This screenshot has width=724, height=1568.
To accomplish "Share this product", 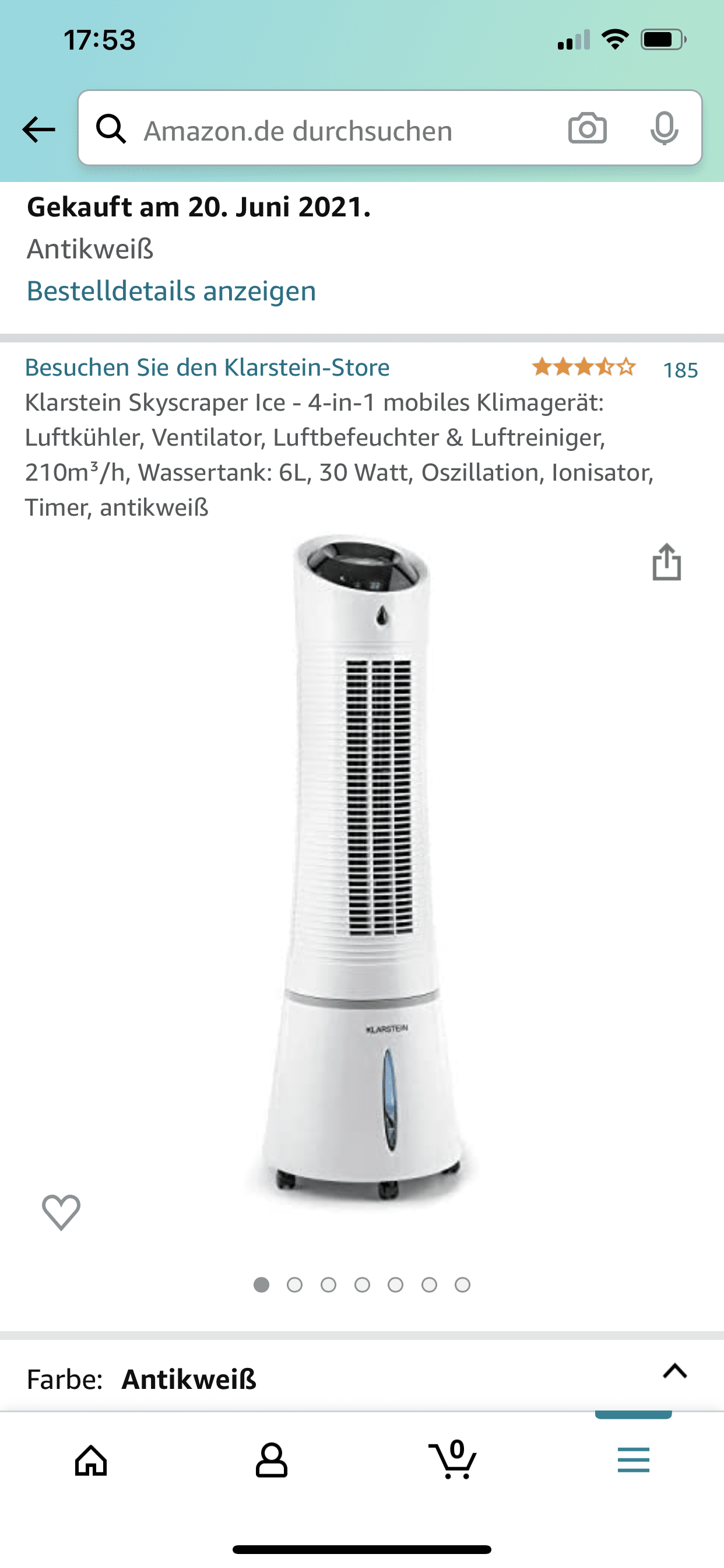I will [666, 562].
